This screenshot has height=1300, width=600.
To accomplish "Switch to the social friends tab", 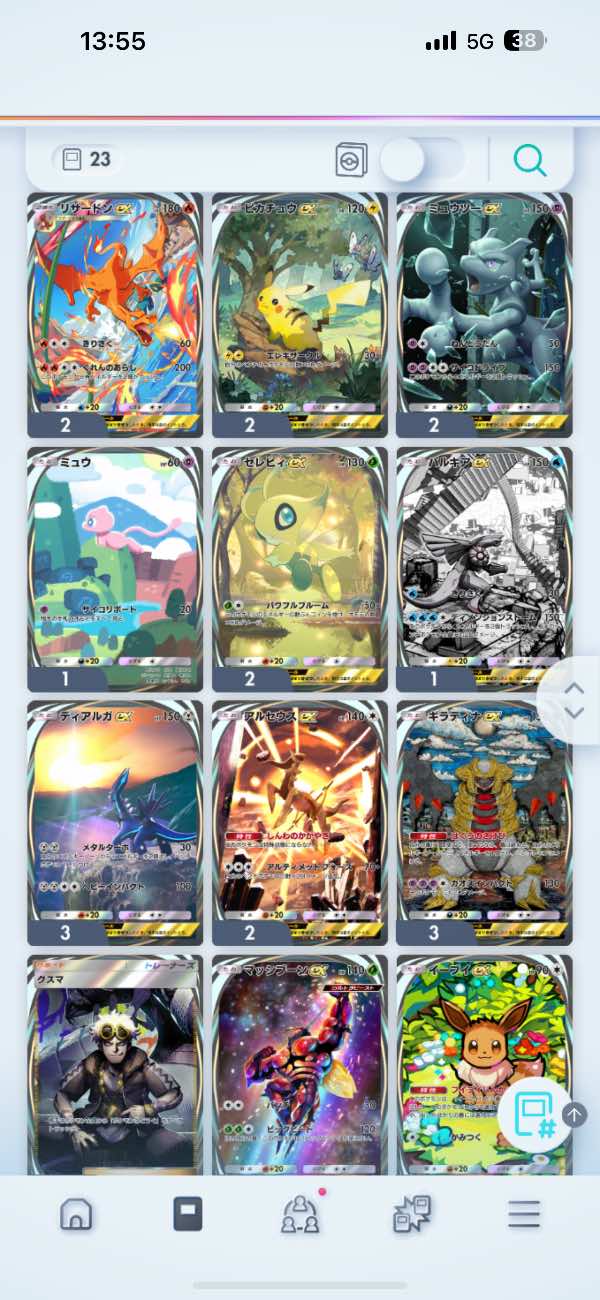I will coord(300,1214).
